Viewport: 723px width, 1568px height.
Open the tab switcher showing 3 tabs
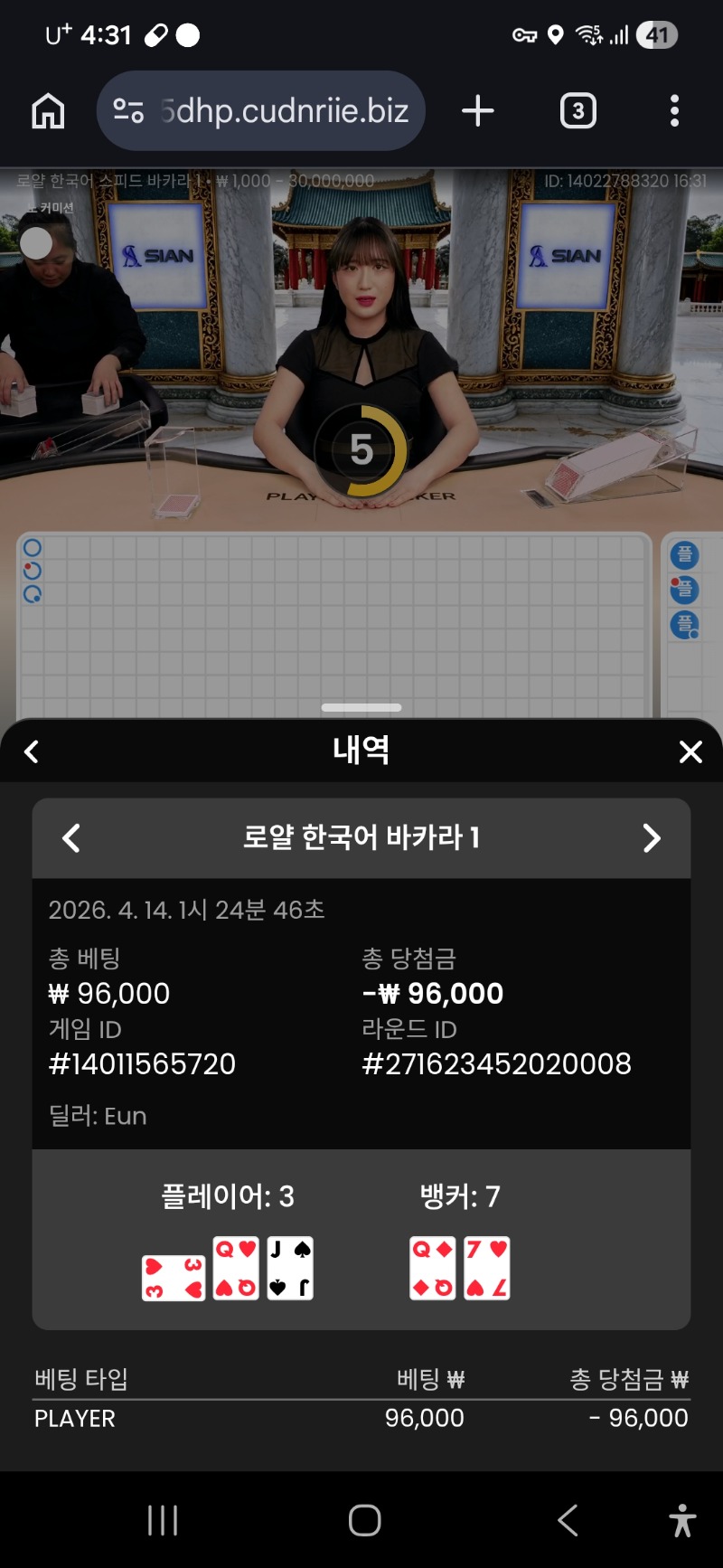578,111
